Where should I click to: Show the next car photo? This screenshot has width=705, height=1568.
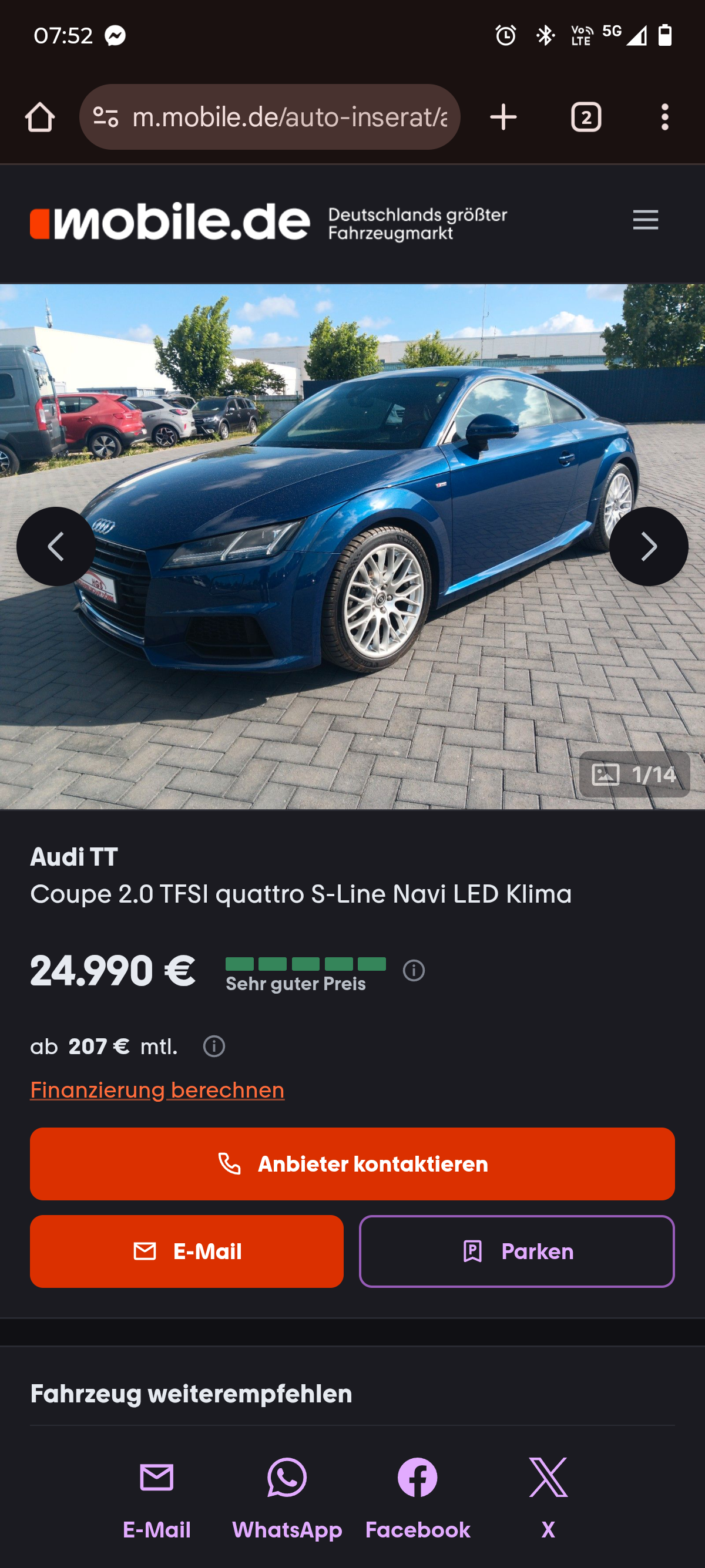pos(649,546)
